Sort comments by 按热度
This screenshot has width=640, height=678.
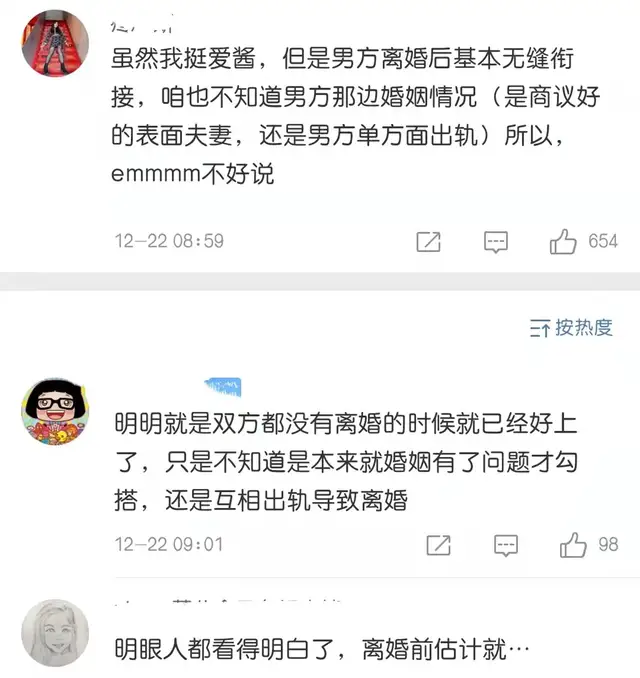click(571, 328)
